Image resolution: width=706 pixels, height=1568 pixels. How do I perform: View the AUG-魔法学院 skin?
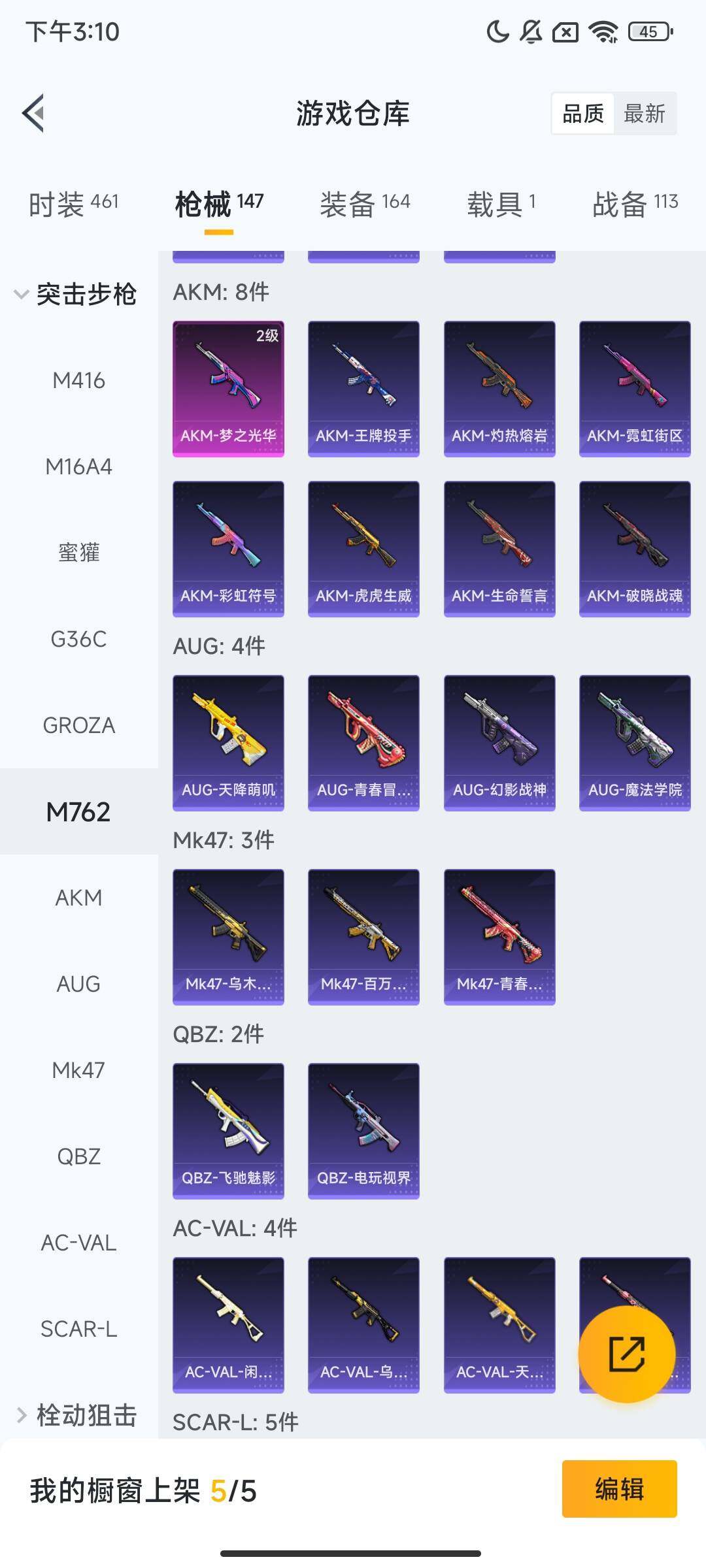pos(635,743)
